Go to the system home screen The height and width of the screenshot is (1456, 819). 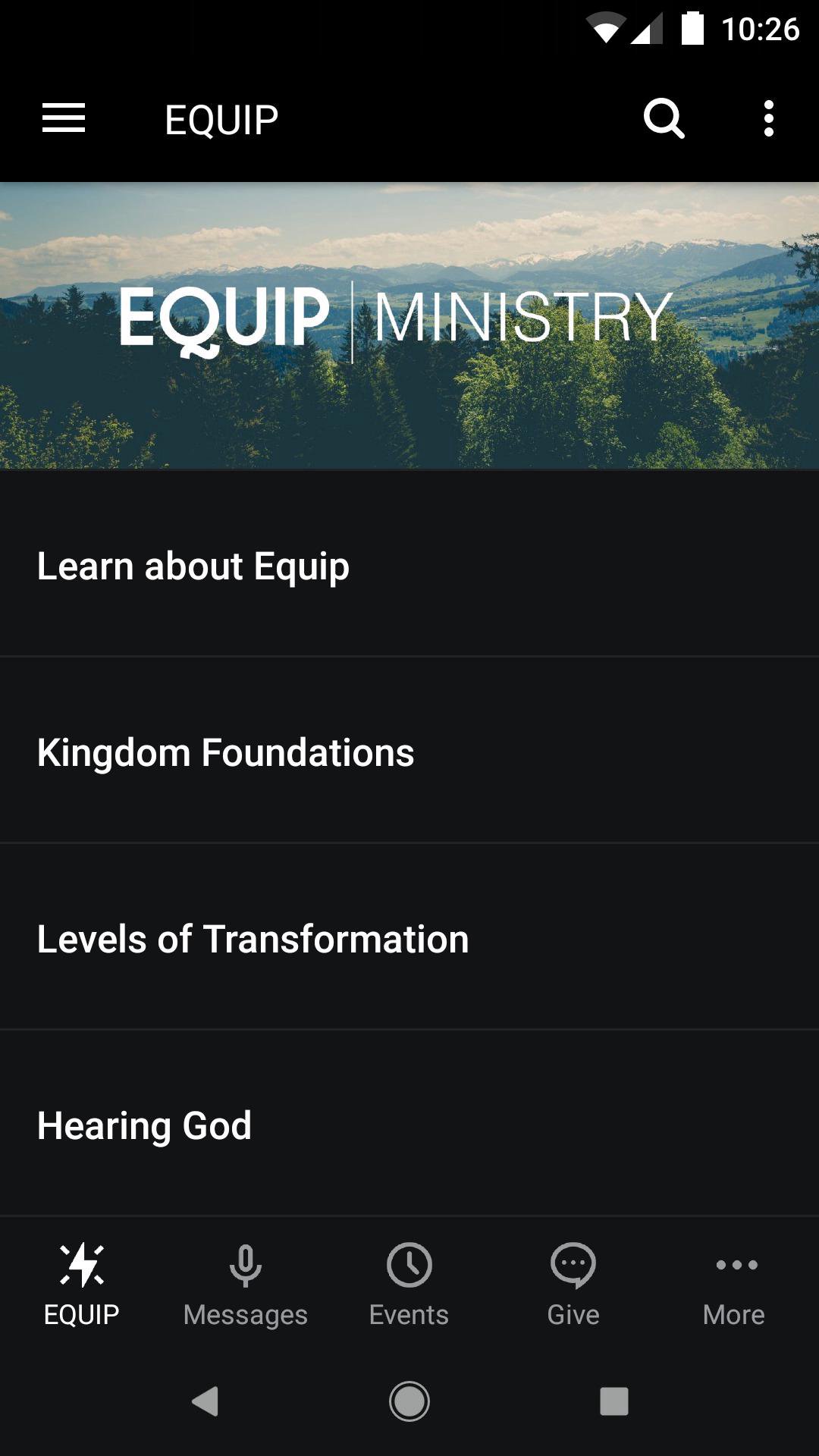click(x=409, y=1401)
